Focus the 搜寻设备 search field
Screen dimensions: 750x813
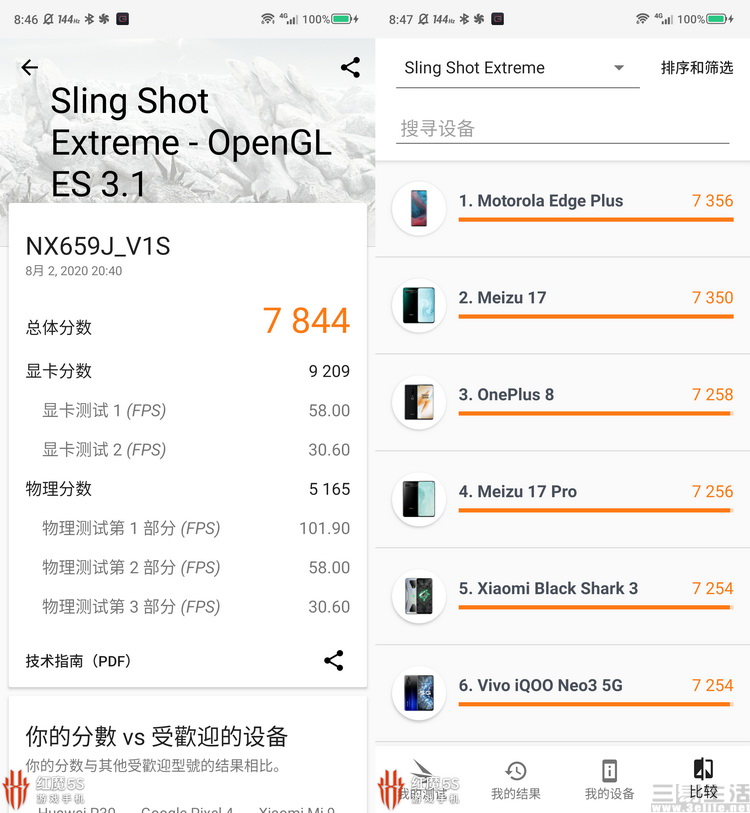(560, 129)
